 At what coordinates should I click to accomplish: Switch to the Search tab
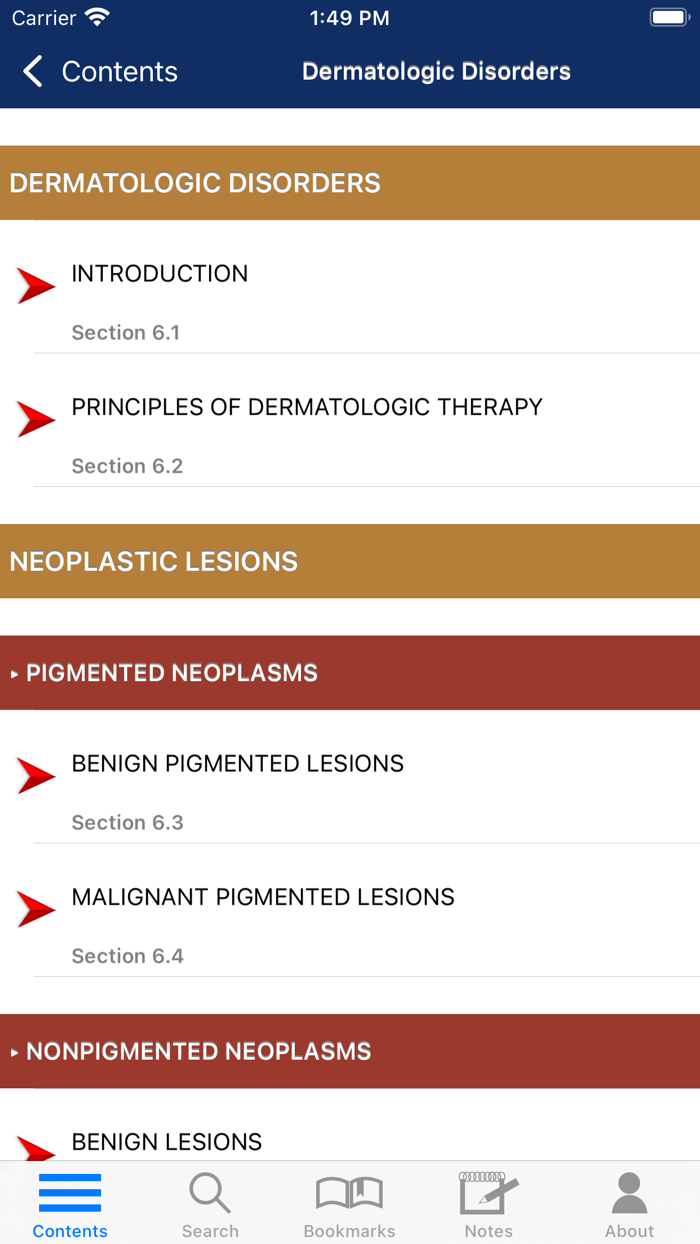click(210, 1205)
